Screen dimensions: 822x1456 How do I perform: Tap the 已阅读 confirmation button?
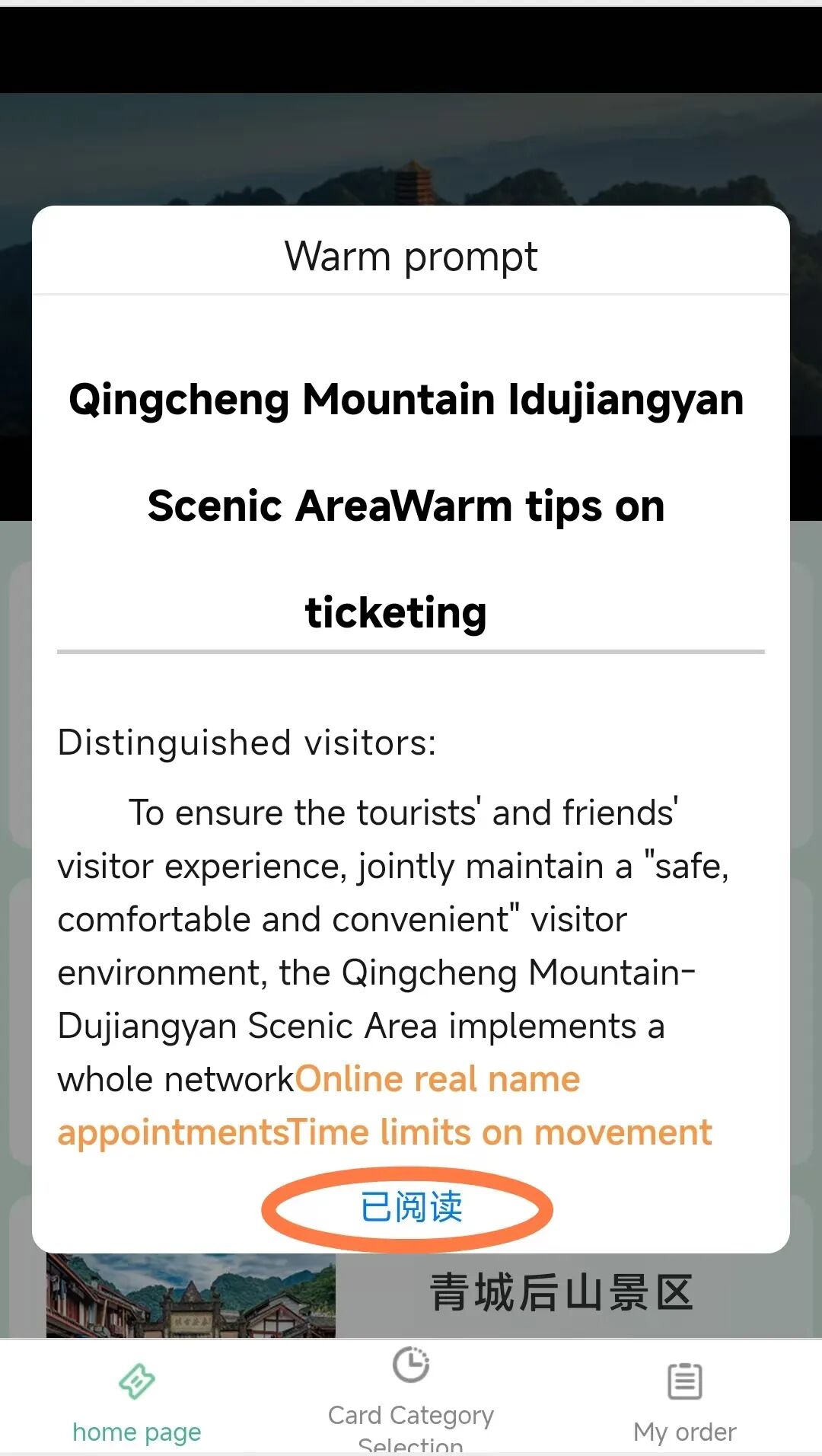coord(410,1208)
